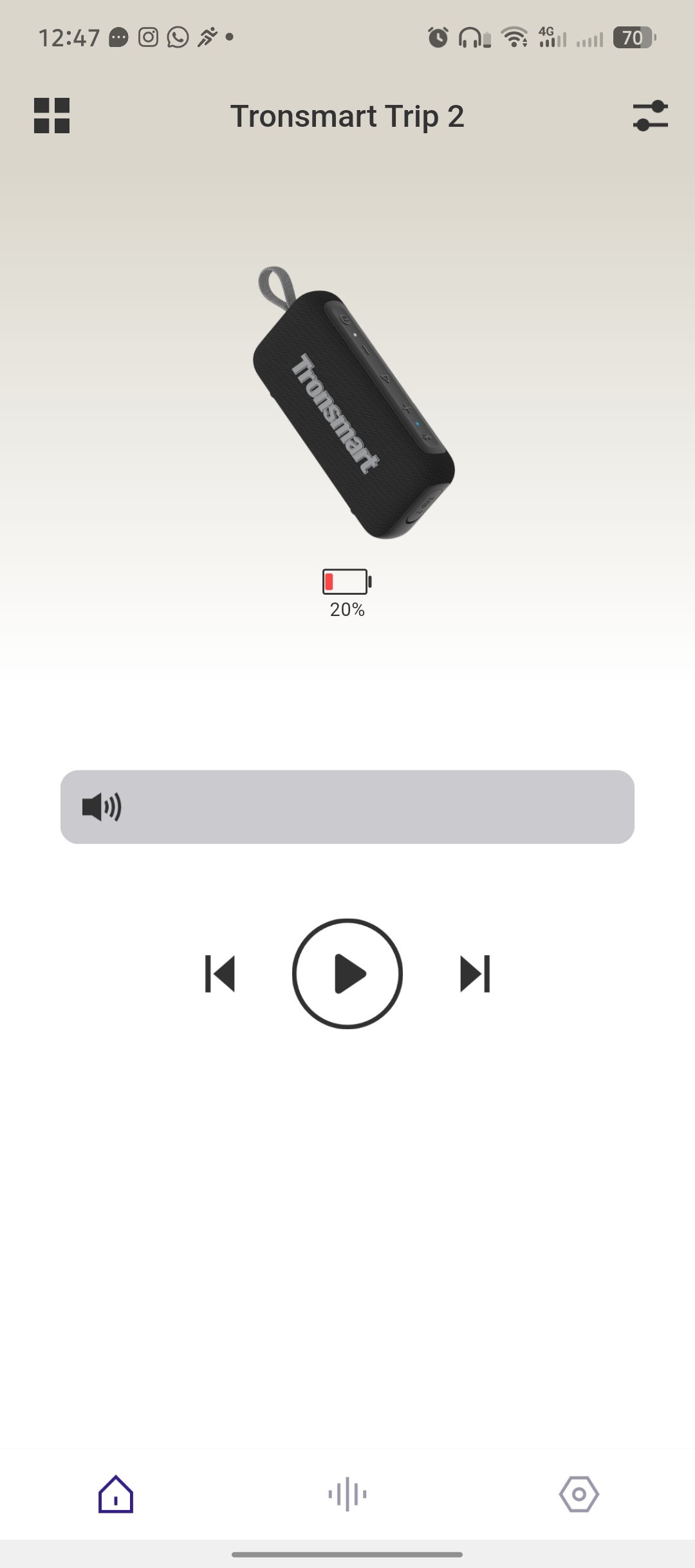Start playback with the play button
This screenshot has height=1568, width=695.
pyautogui.click(x=347, y=974)
